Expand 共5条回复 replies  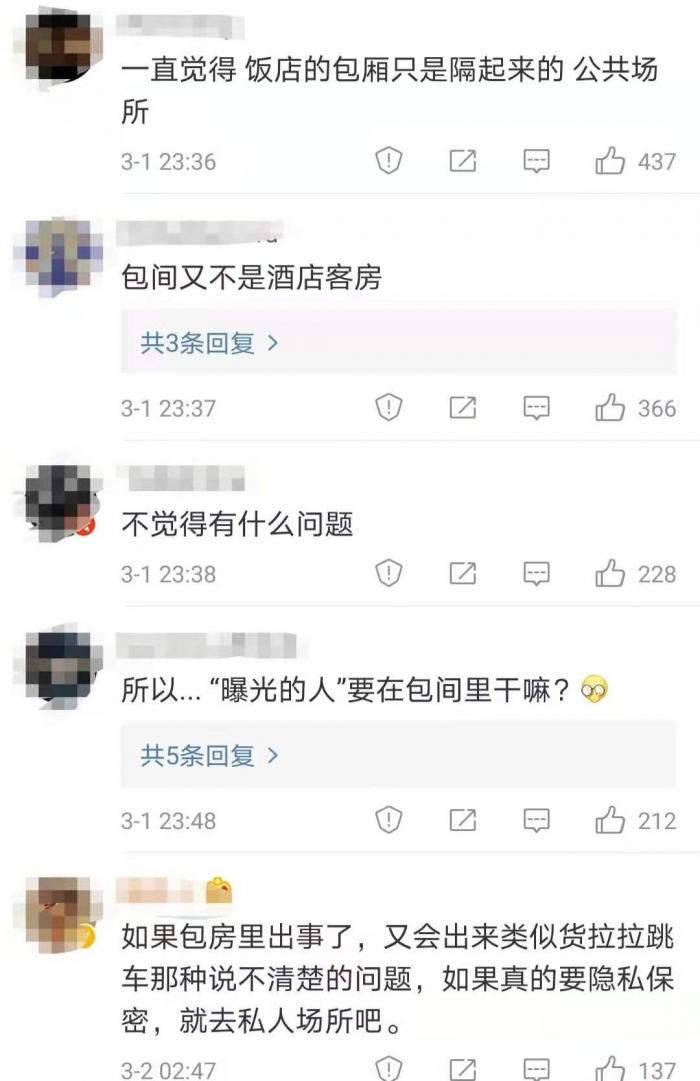[x=210, y=756]
